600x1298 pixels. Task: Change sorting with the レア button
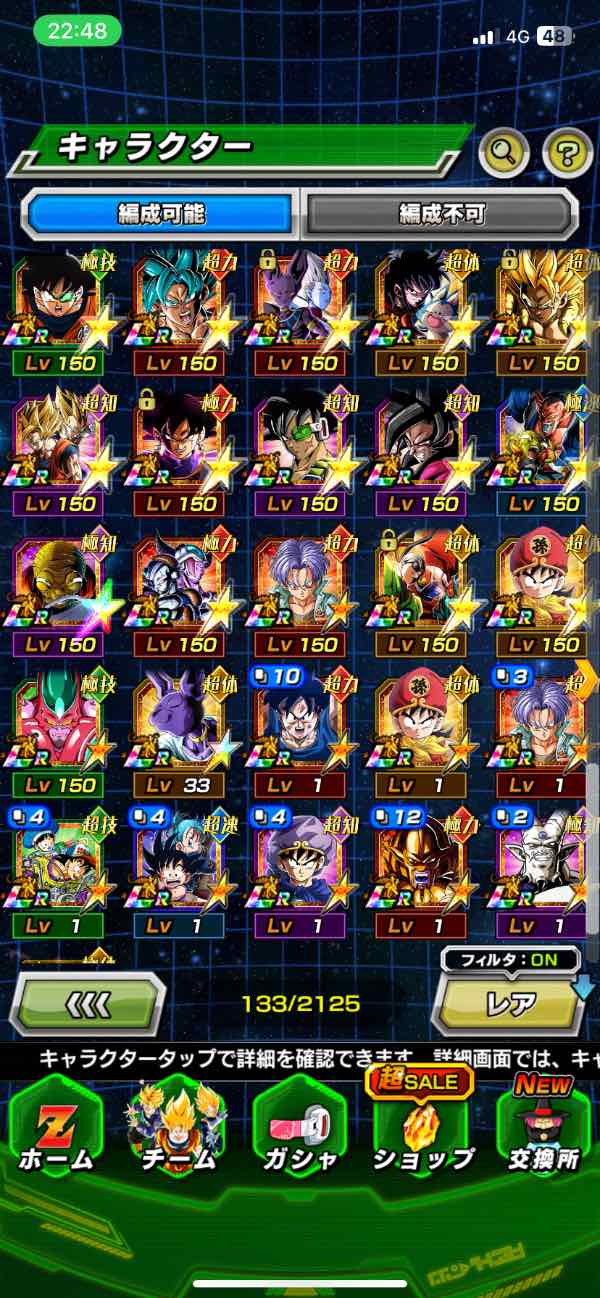pyautogui.click(x=511, y=1003)
